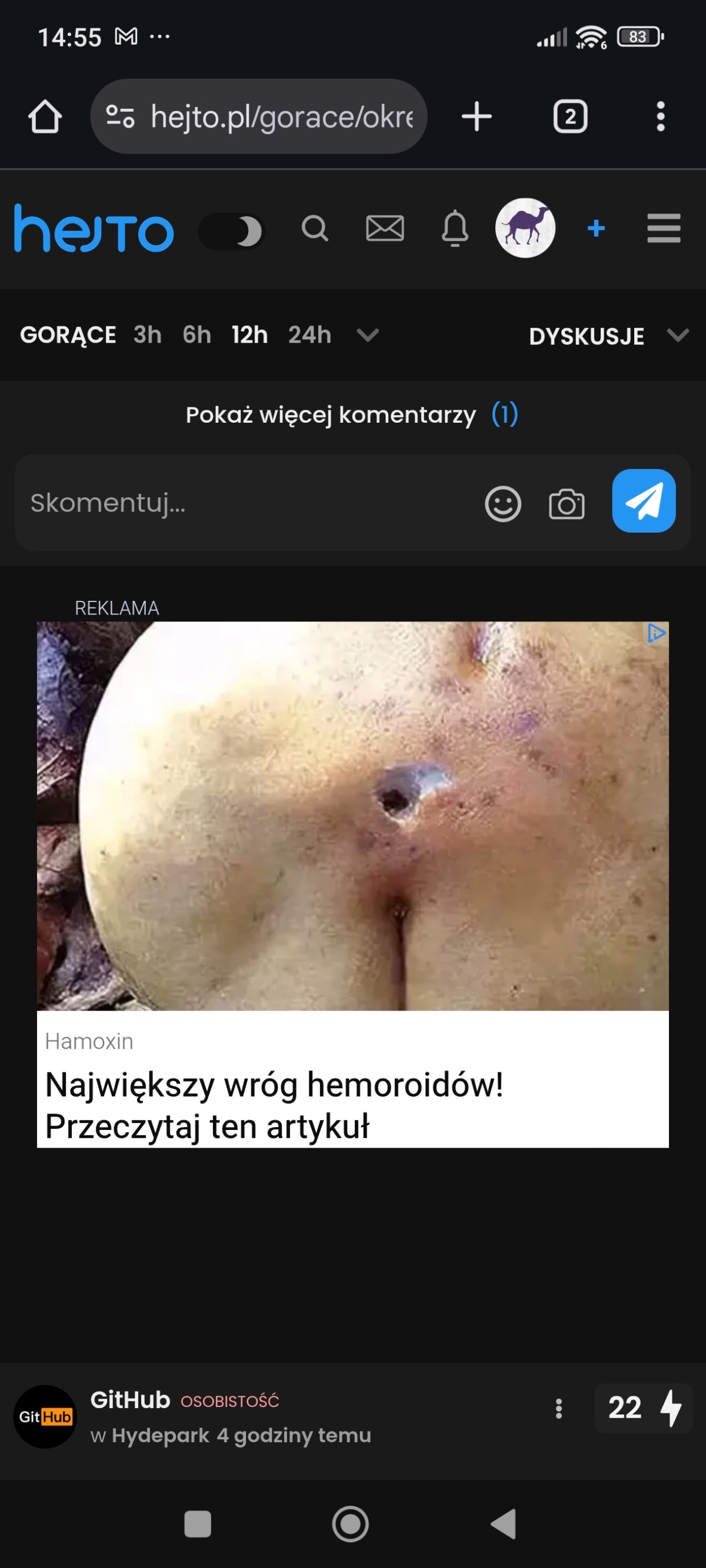Tap the Skomentuj comment field
706x1568 pixels.
coord(244,503)
